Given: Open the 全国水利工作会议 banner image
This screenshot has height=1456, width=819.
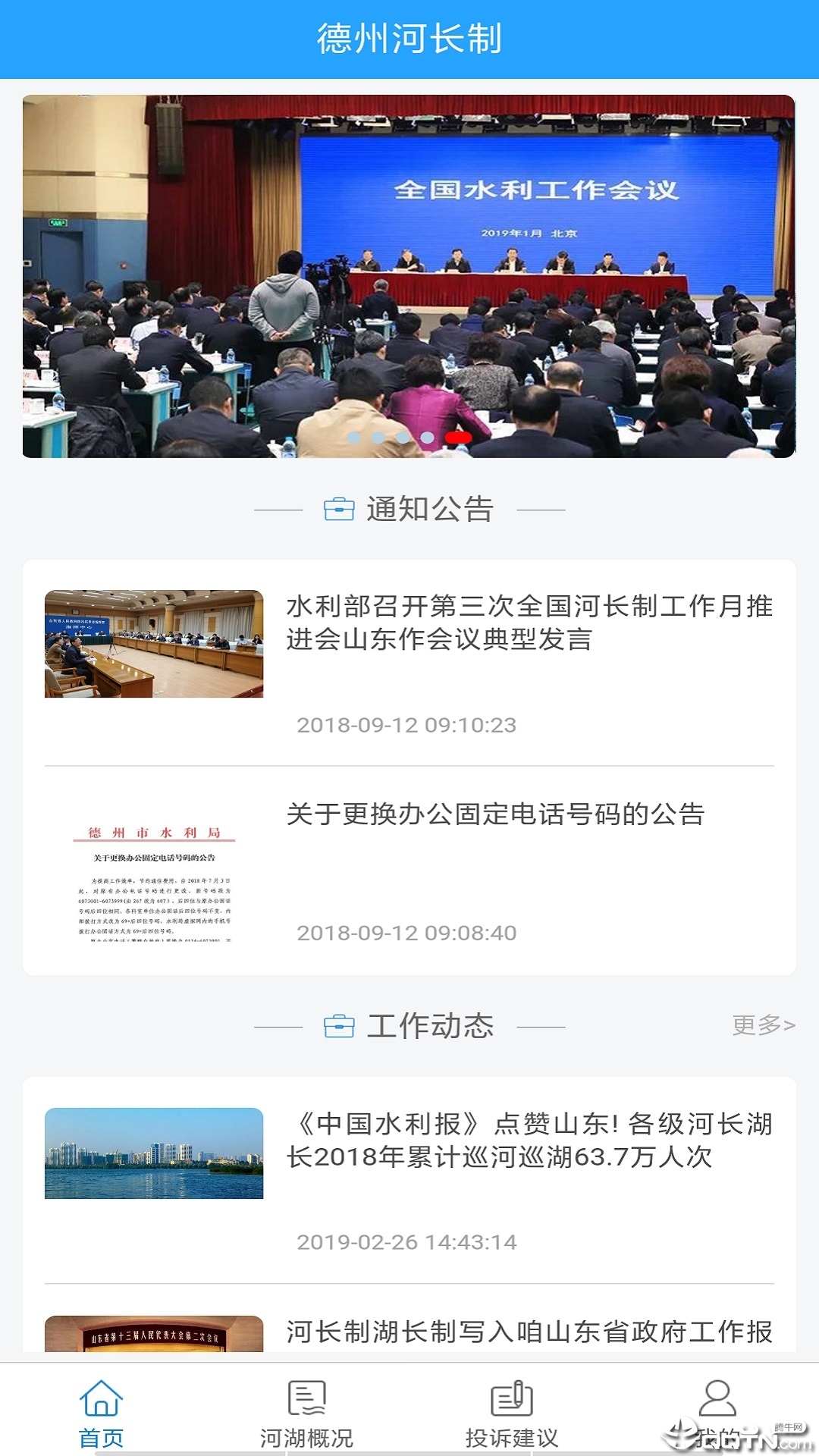Looking at the screenshot, I should 409,276.
